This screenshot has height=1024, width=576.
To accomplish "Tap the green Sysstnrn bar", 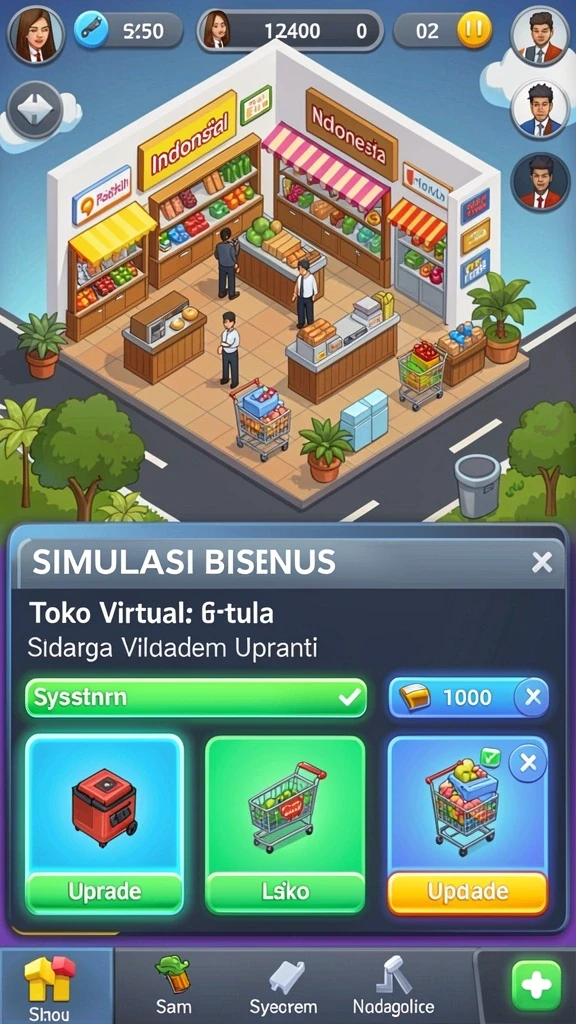I will pos(196,697).
